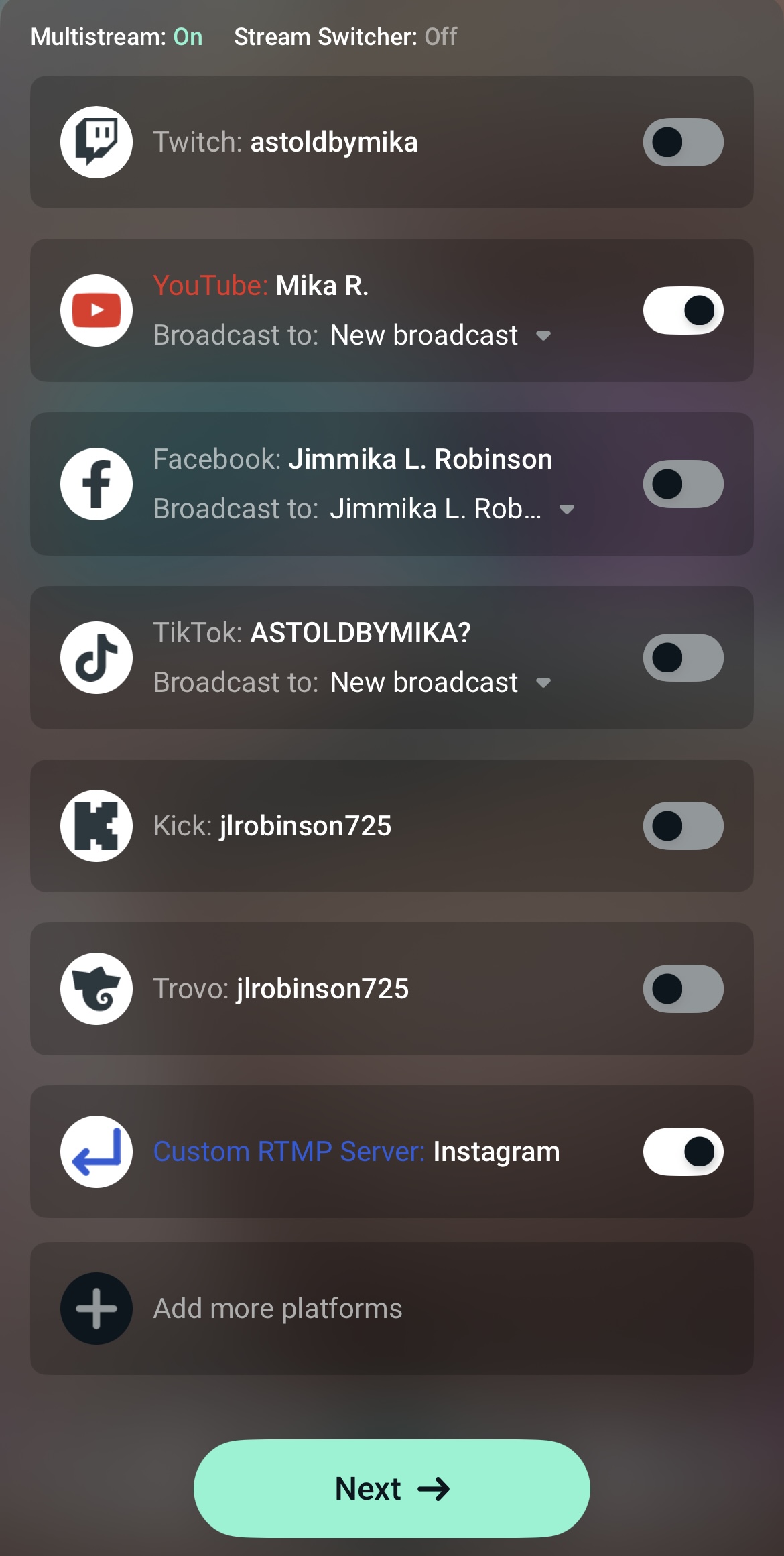The height and width of the screenshot is (1556, 784).
Task: Click the plus icon for adding platforms
Action: point(96,1309)
